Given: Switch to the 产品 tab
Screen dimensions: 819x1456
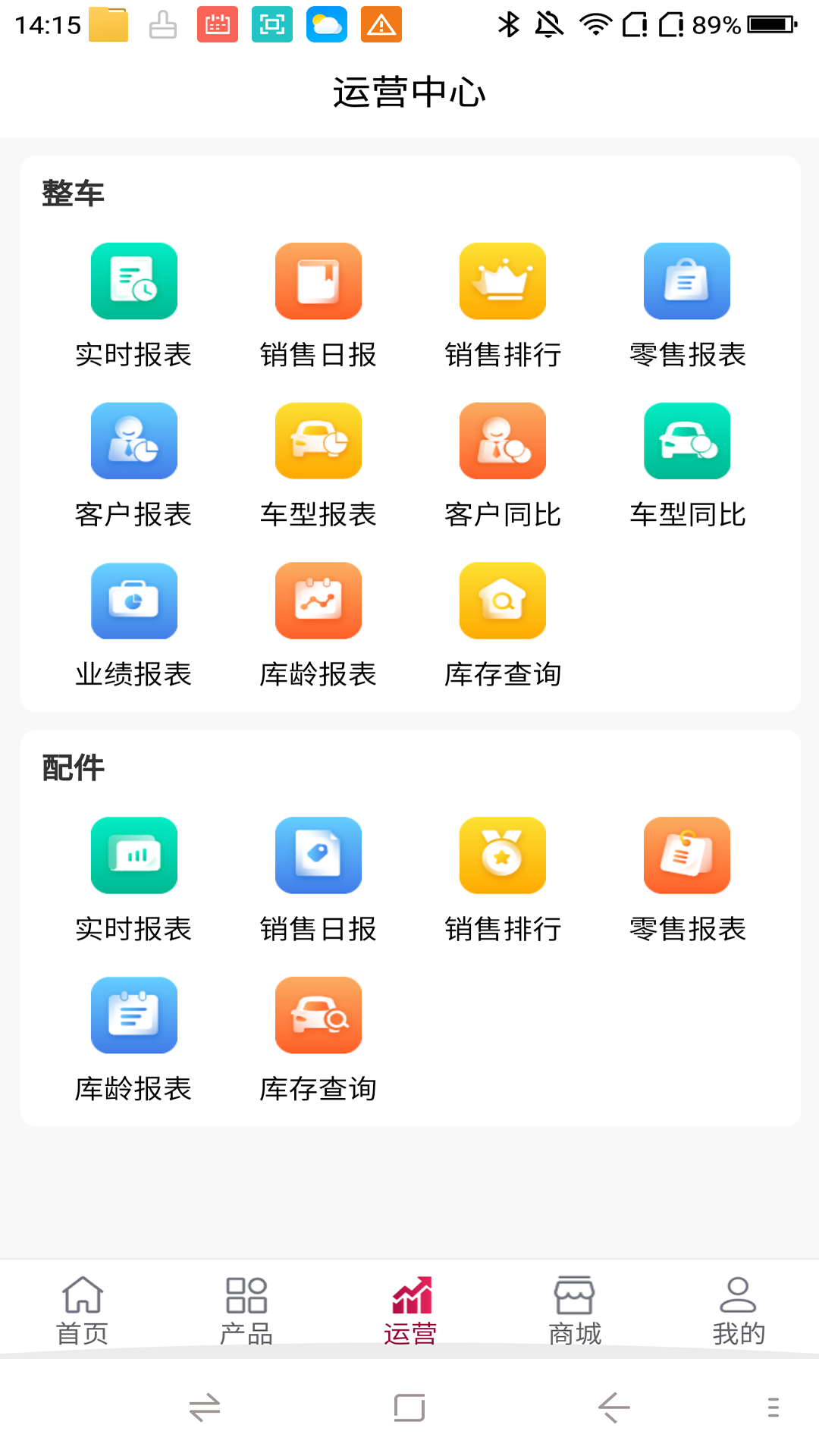Looking at the screenshot, I should pos(246,1310).
